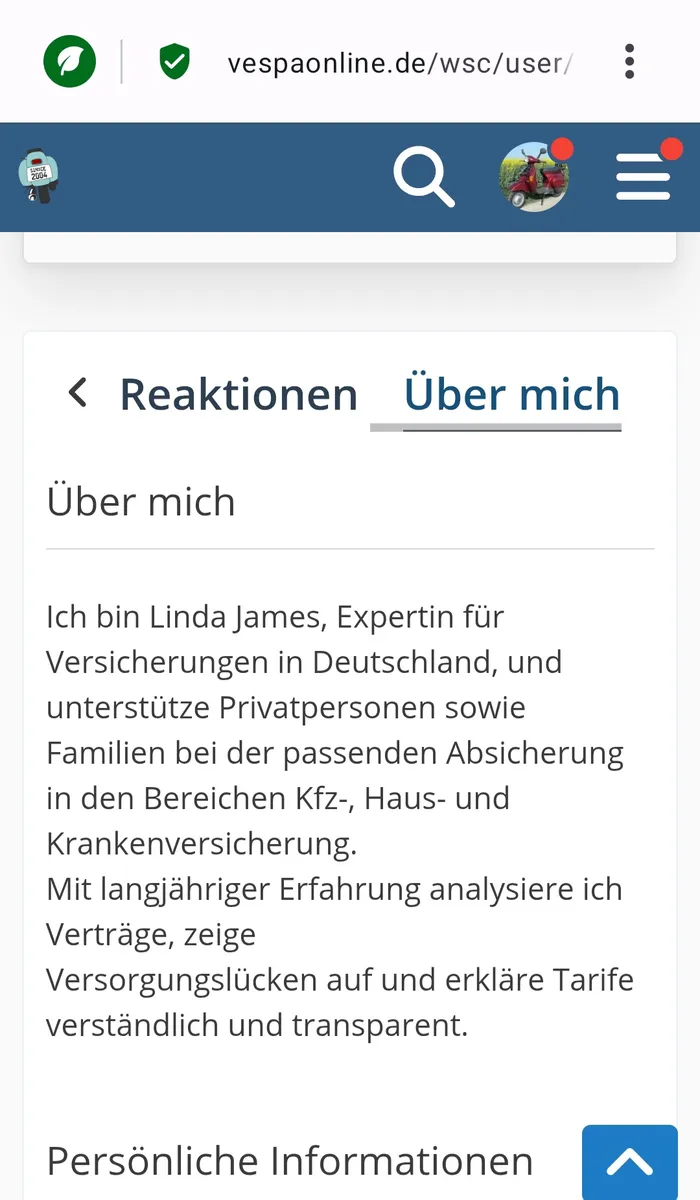Open the forum search

coord(424,177)
